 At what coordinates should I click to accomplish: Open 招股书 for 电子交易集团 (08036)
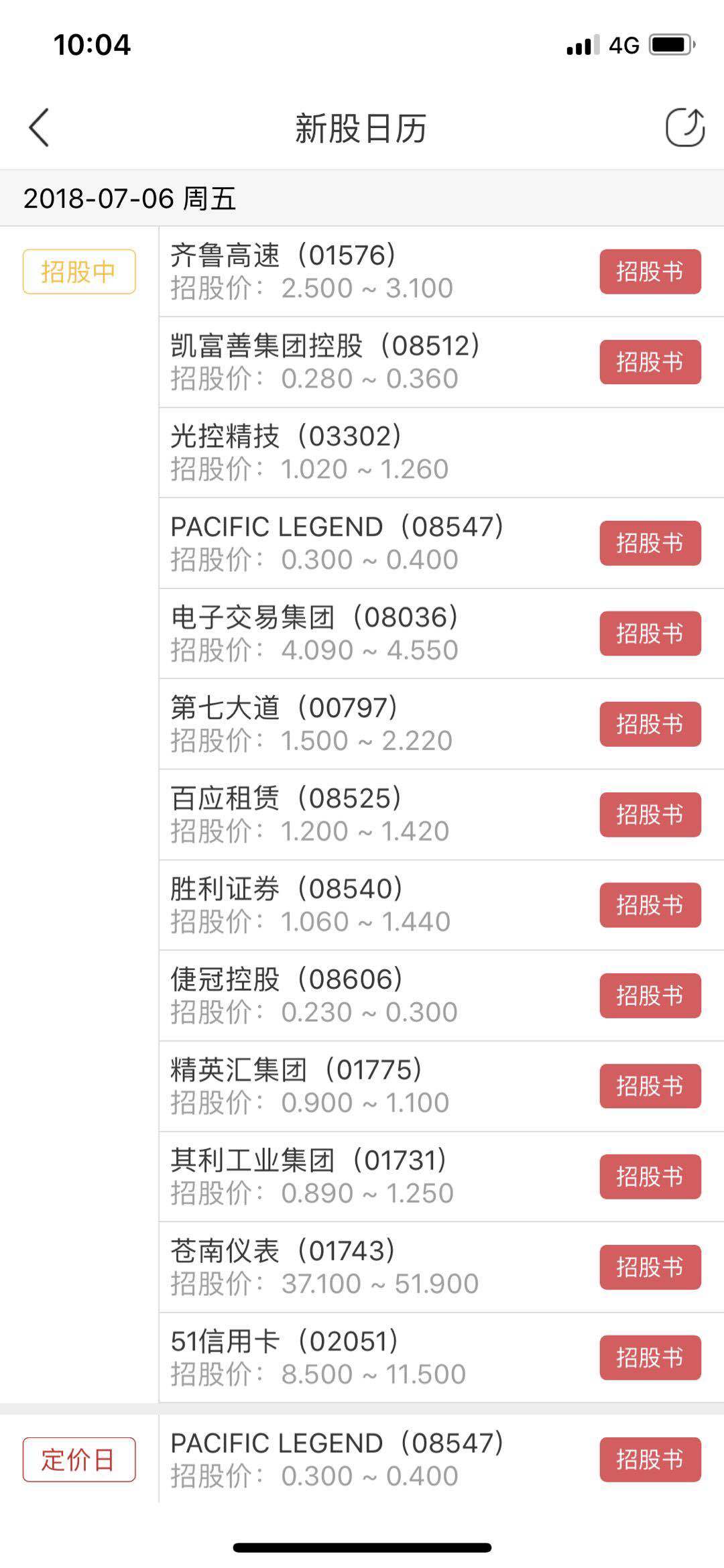(x=650, y=634)
